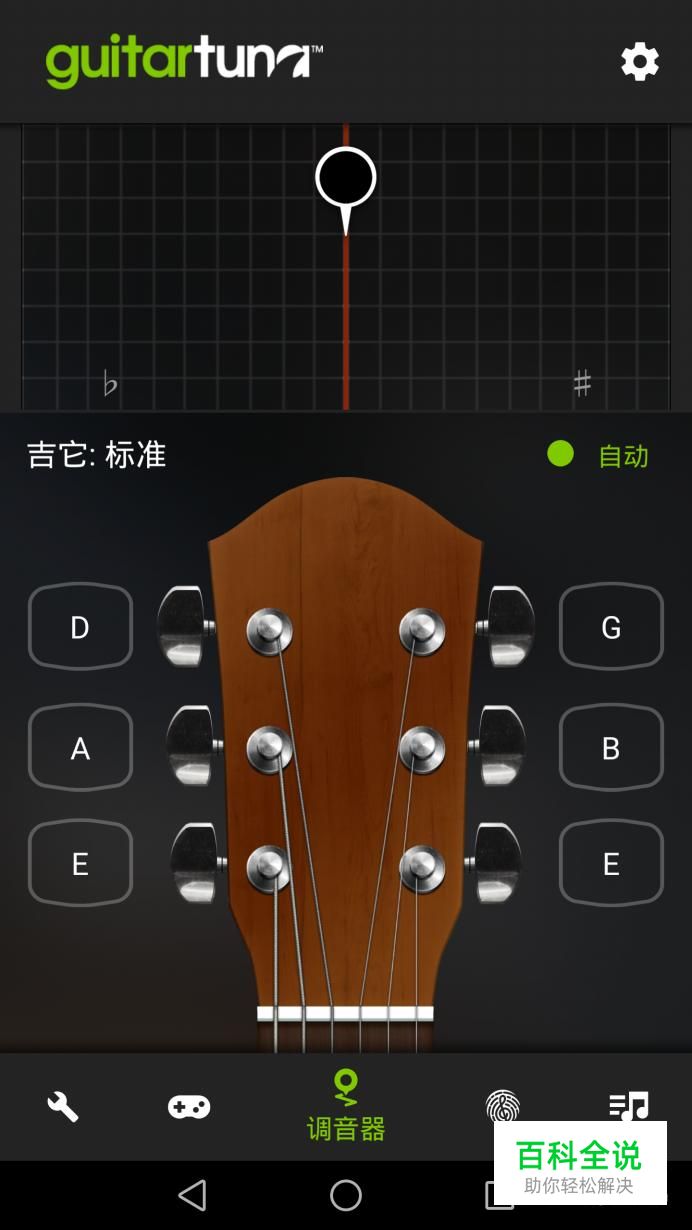Open the fingerprint icon tab

(x=503, y=1104)
